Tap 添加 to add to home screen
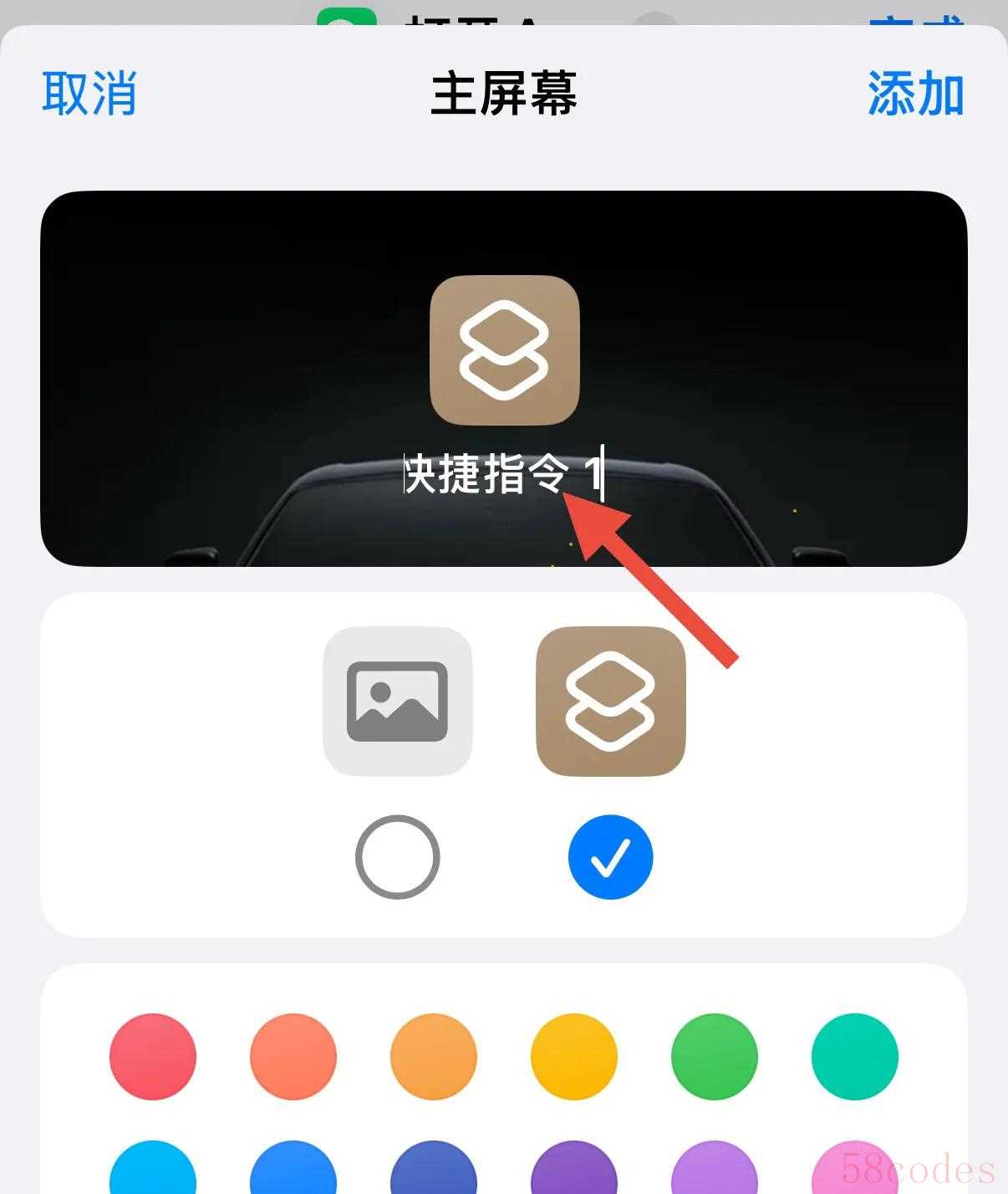The width and height of the screenshot is (1008, 1194). pyautogui.click(x=915, y=93)
